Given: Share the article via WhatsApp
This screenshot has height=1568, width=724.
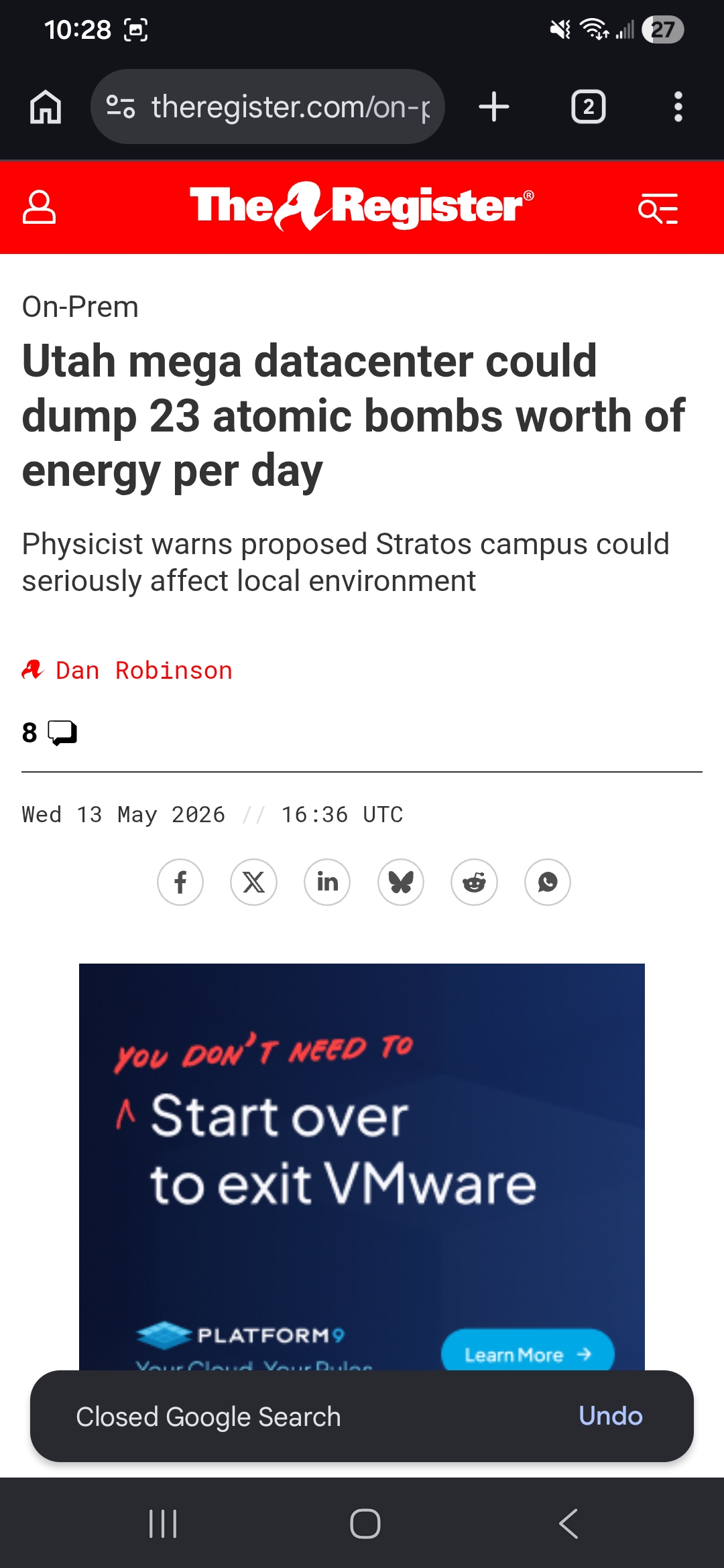Looking at the screenshot, I should click(x=548, y=882).
